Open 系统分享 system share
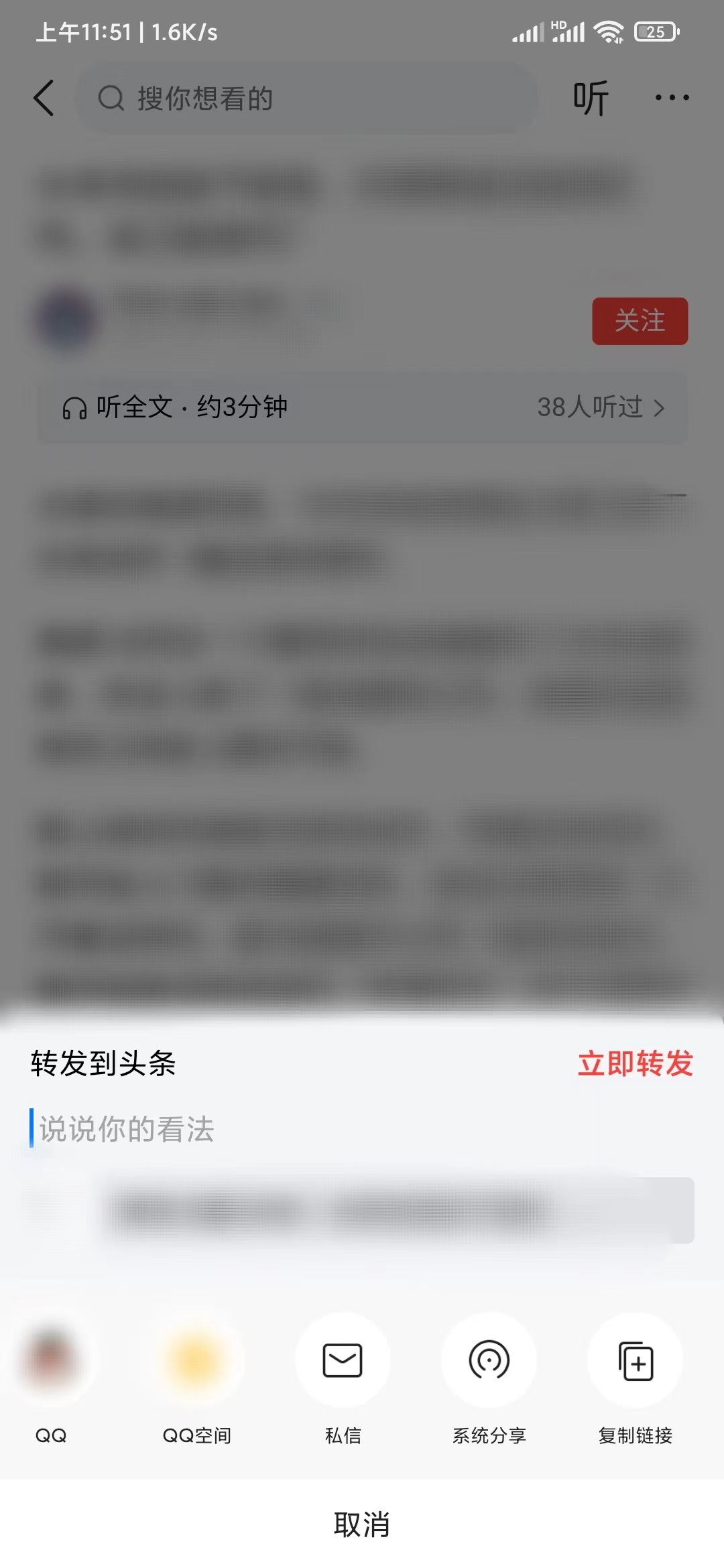Screen dimensions: 724x1568 coord(489,1360)
